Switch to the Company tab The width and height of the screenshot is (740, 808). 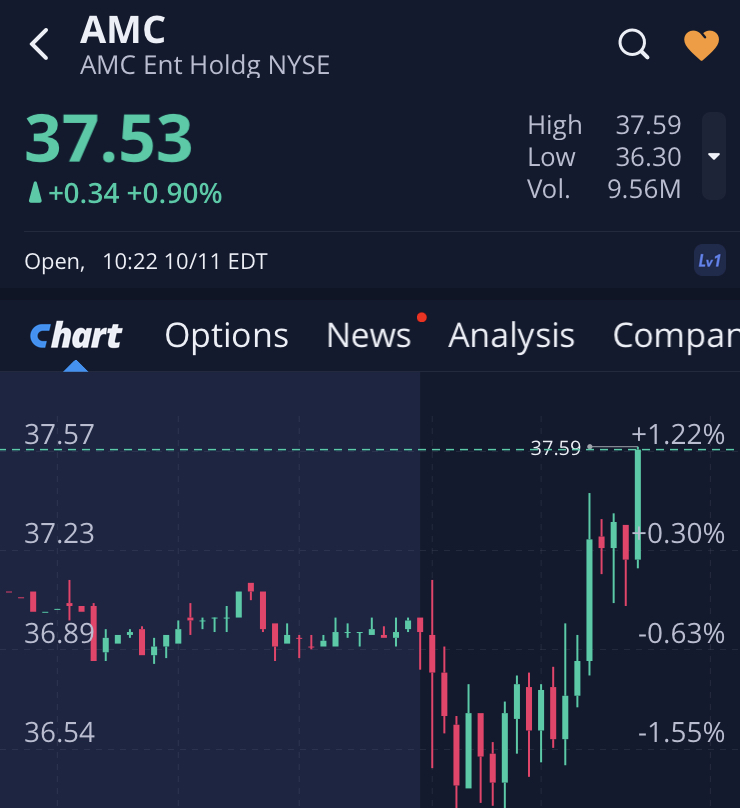coord(675,335)
